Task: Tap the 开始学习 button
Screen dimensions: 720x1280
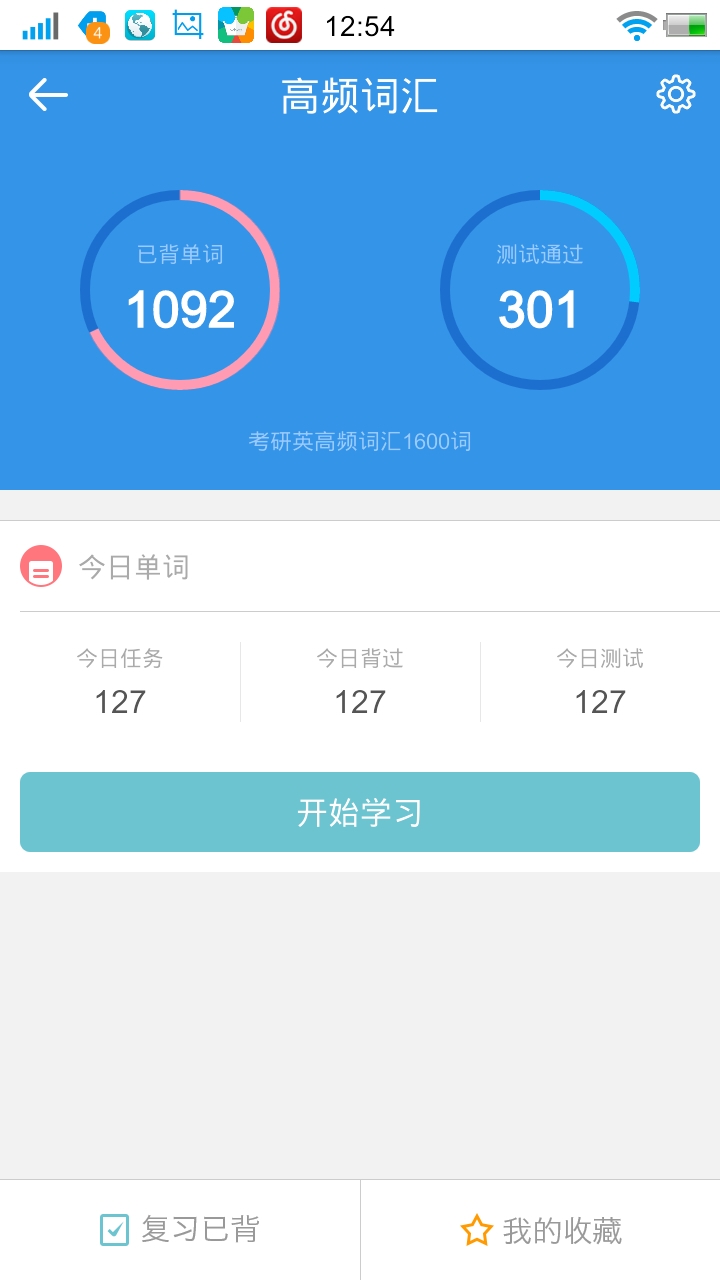Action: point(360,812)
